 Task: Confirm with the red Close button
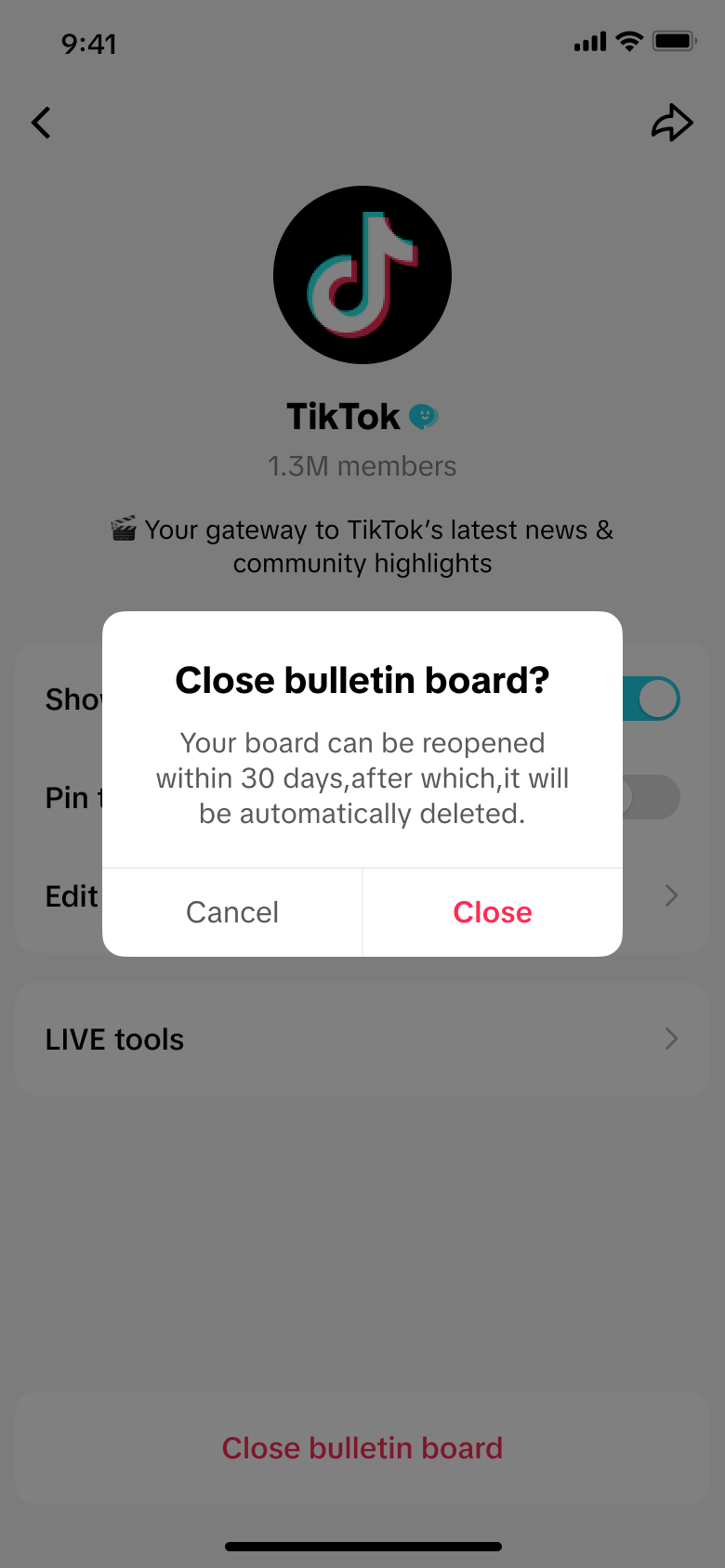click(x=493, y=912)
